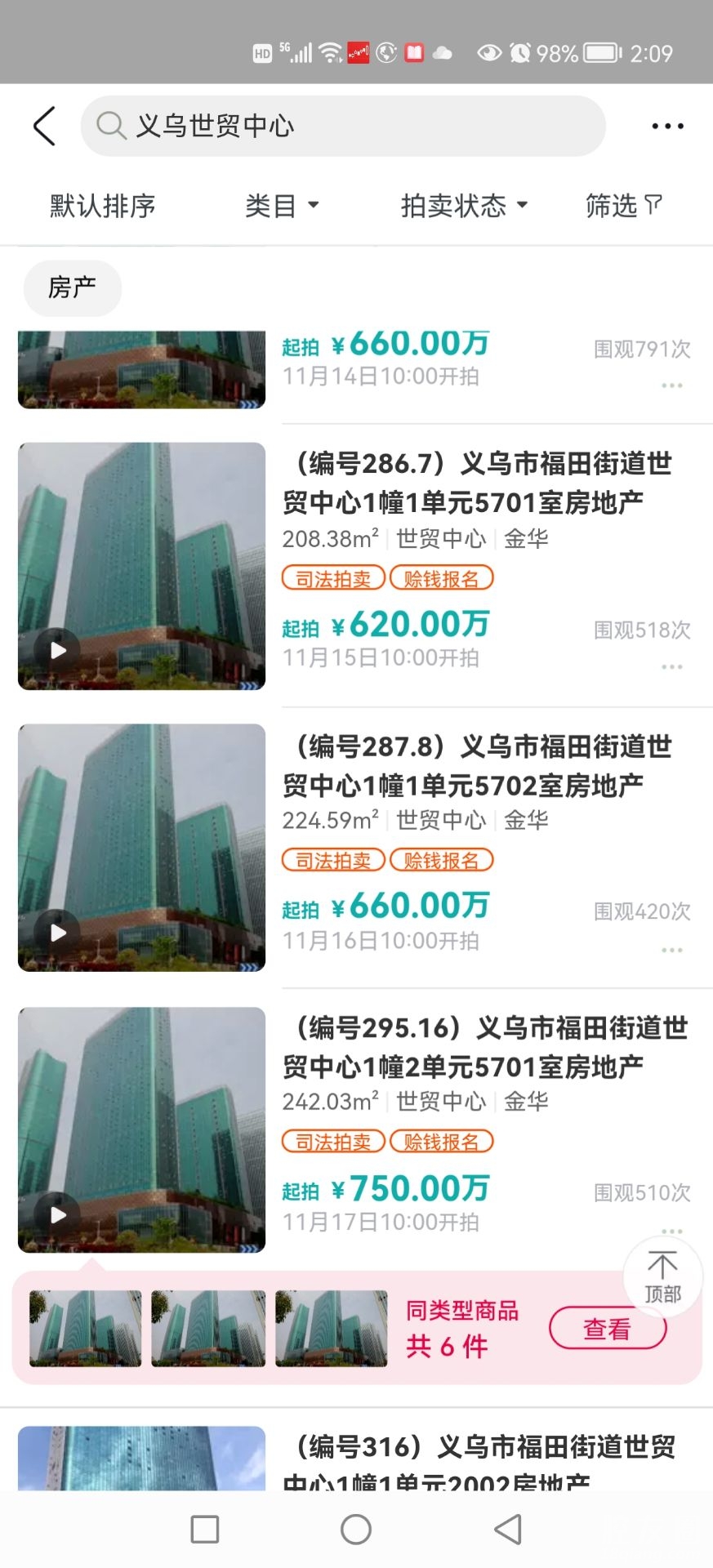Open recent apps with the square button
The height and width of the screenshot is (1568, 713).
click(x=204, y=1529)
